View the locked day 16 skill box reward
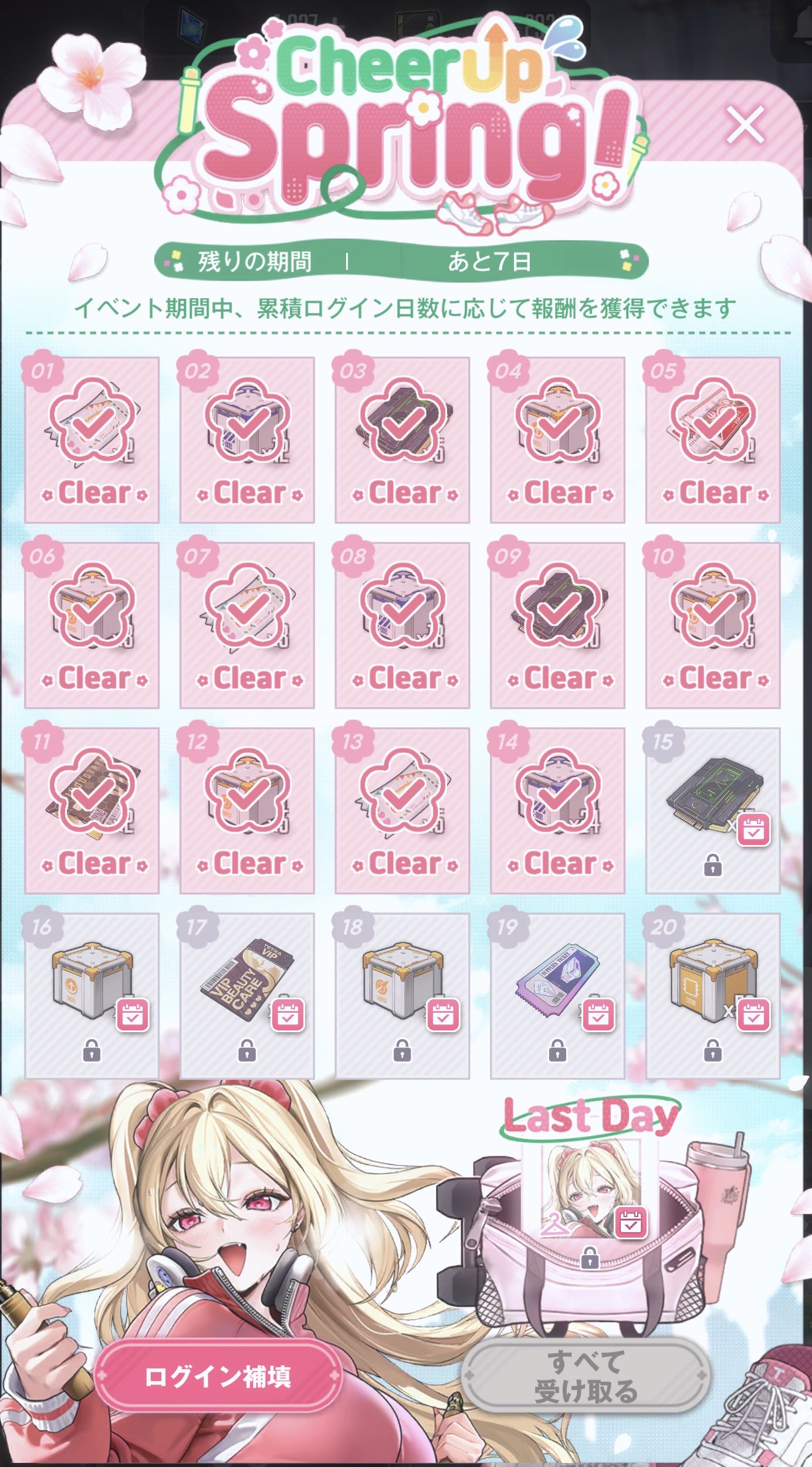The image size is (812, 1467). click(x=92, y=995)
